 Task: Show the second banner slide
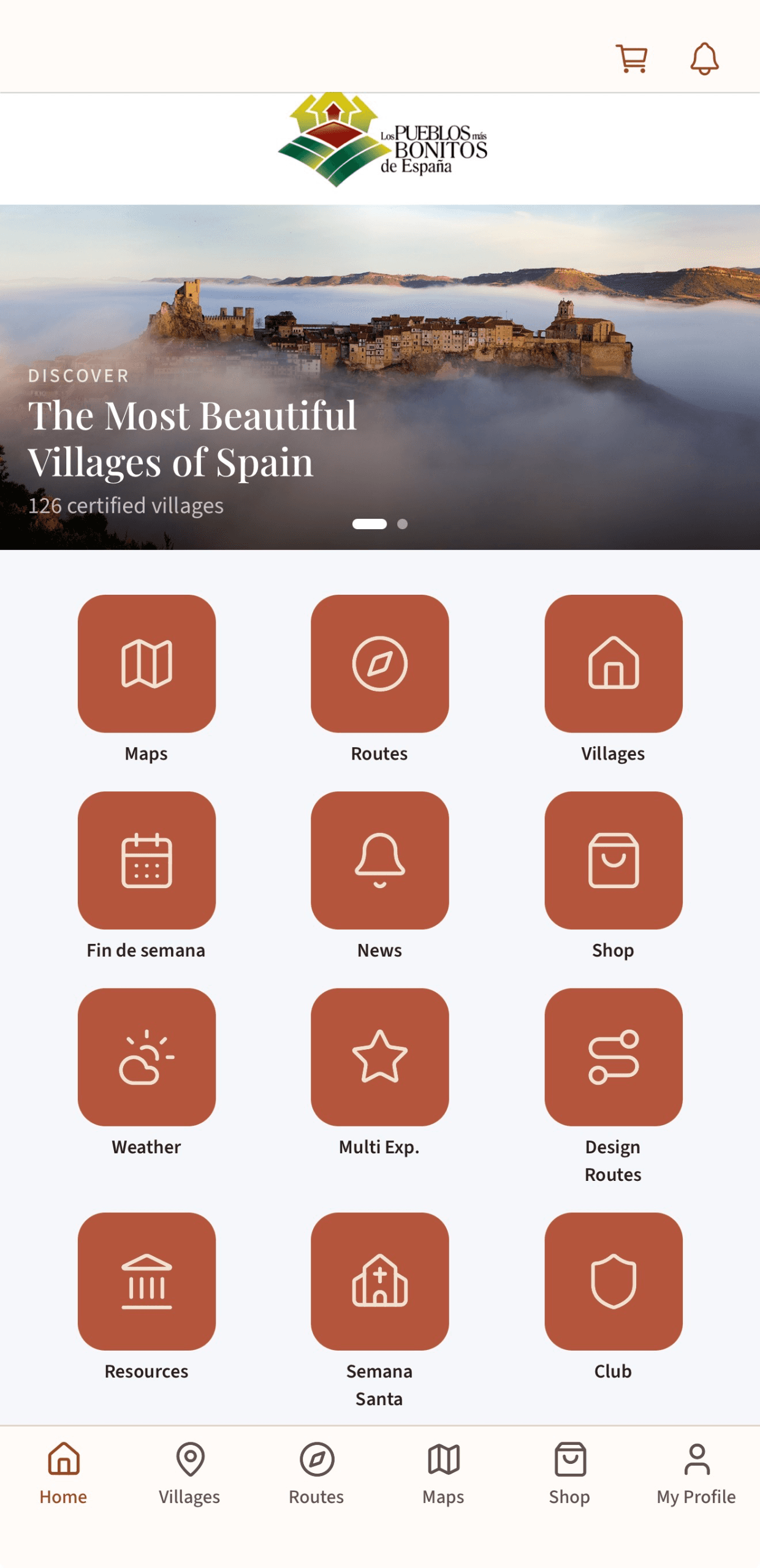[x=402, y=524]
